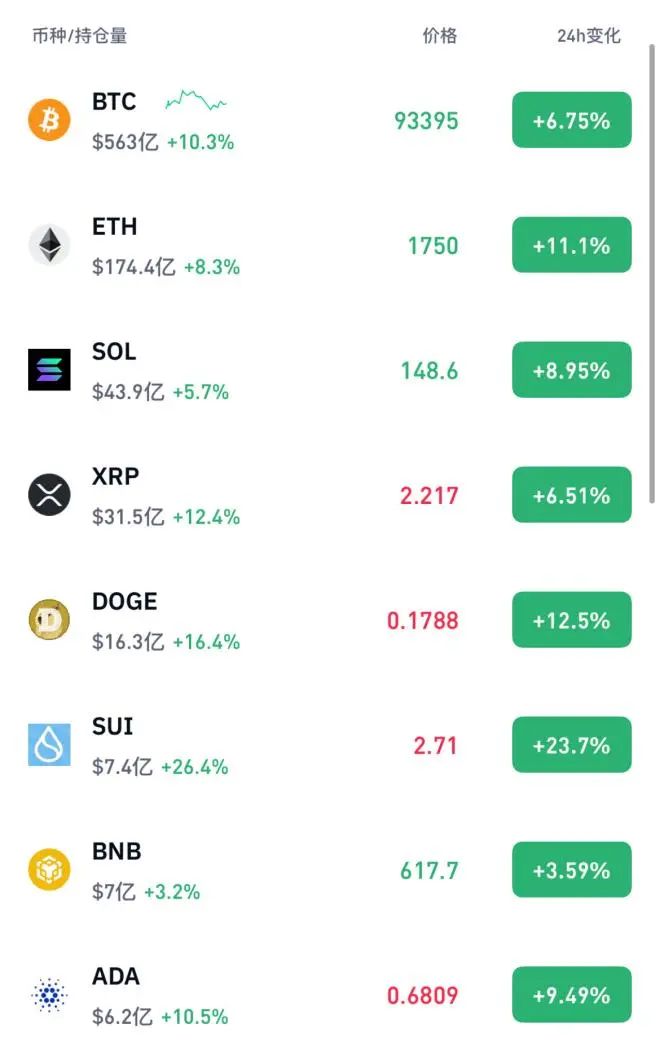Open the BNB coin row
Viewport: 660px width, 1064px height.
pyautogui.click(x=116, y=852)
